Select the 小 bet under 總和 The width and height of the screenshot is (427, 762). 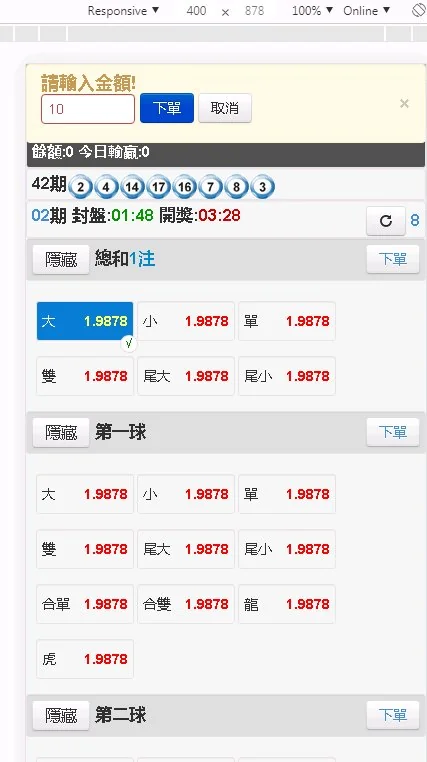pos(186,321)
